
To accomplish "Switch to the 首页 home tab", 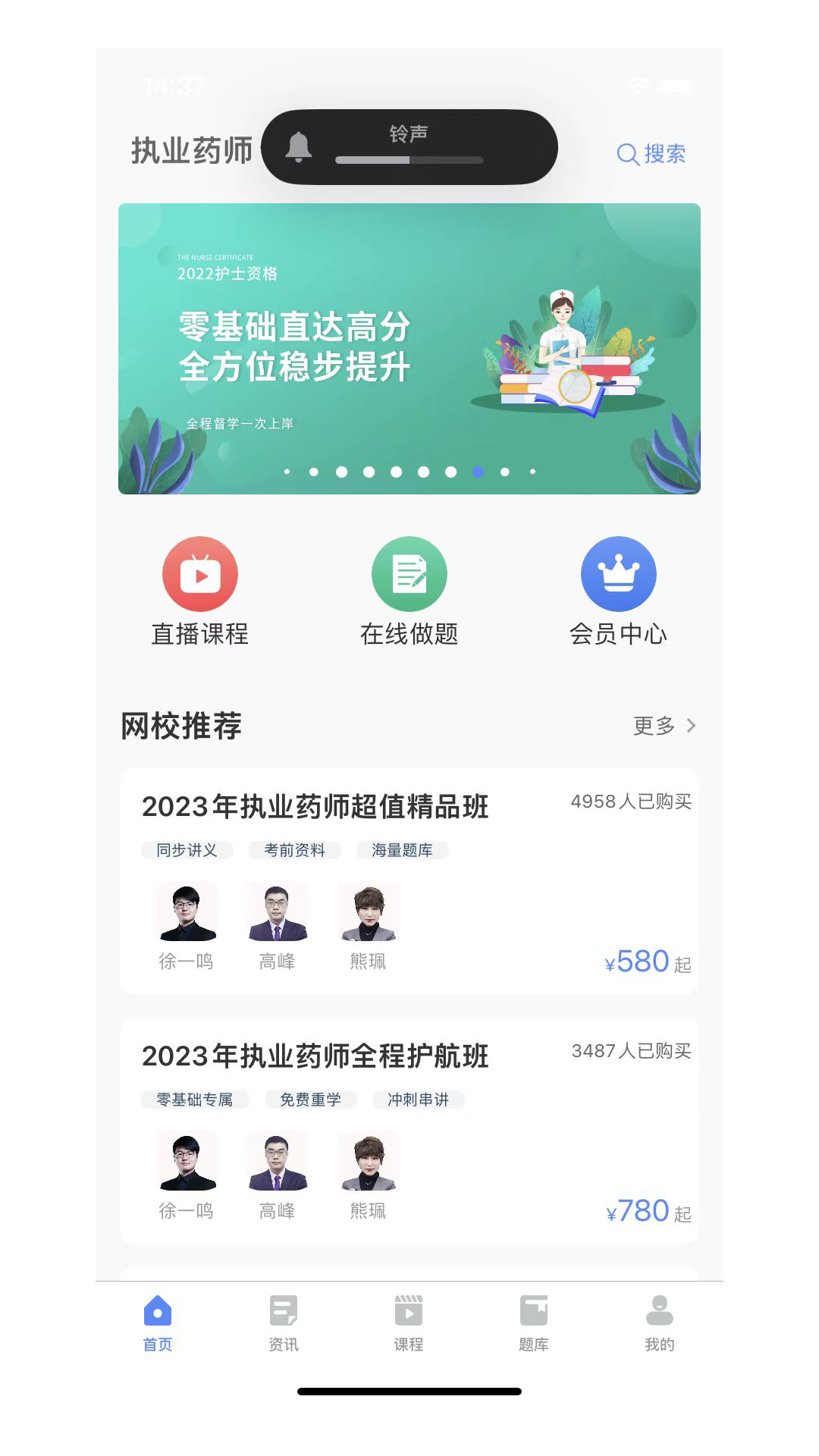I will [x=157, y=1322].
